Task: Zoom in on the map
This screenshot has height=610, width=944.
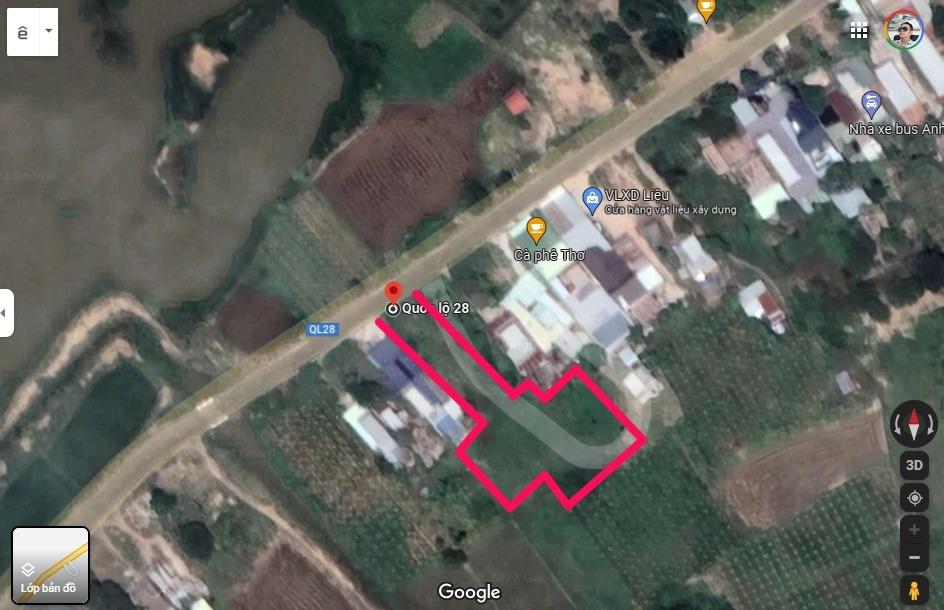Action: [x=914, y=530]
